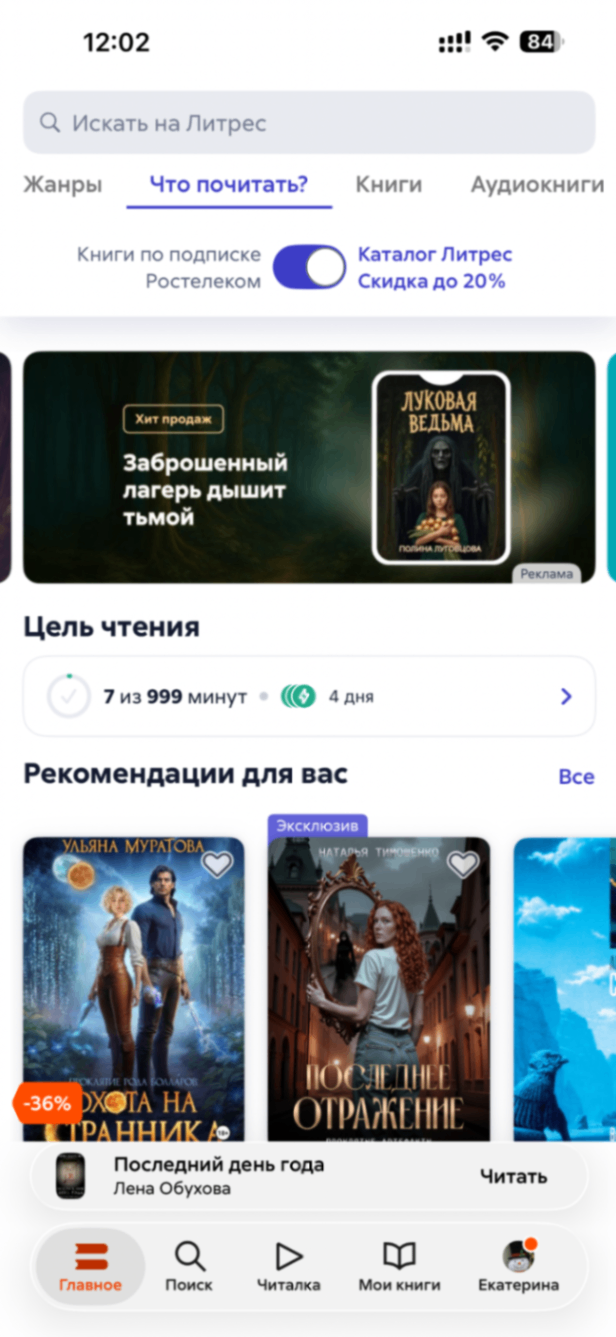Tap Все next to Рекомендации для вас

tap(576, 777)
